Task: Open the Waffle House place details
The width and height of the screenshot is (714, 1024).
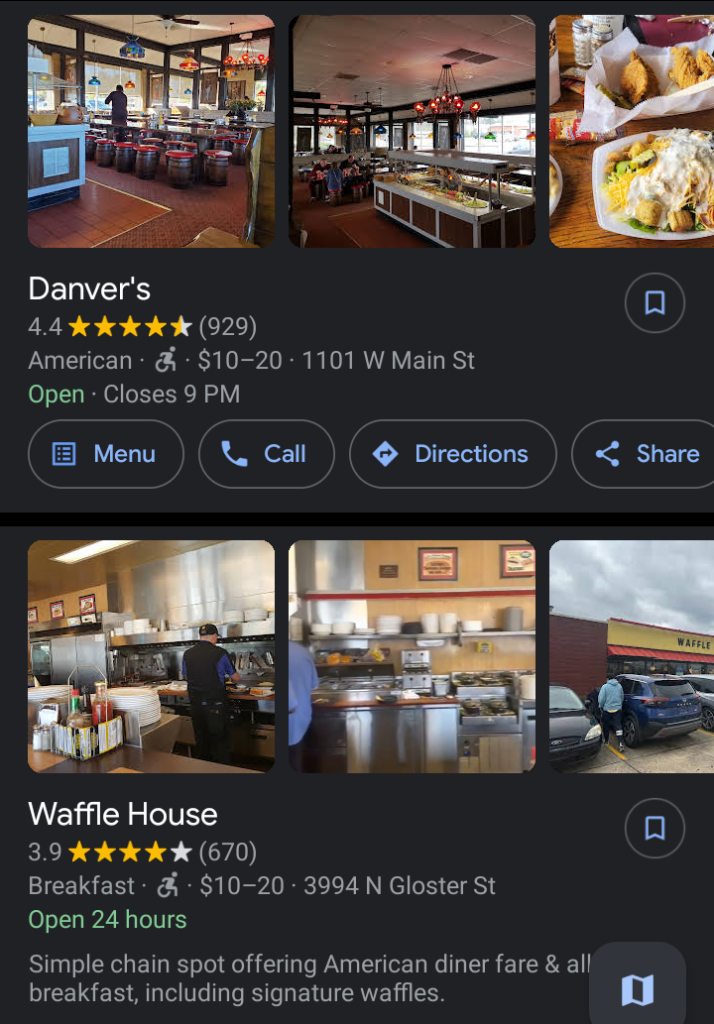Action: [x=123, y=814]
